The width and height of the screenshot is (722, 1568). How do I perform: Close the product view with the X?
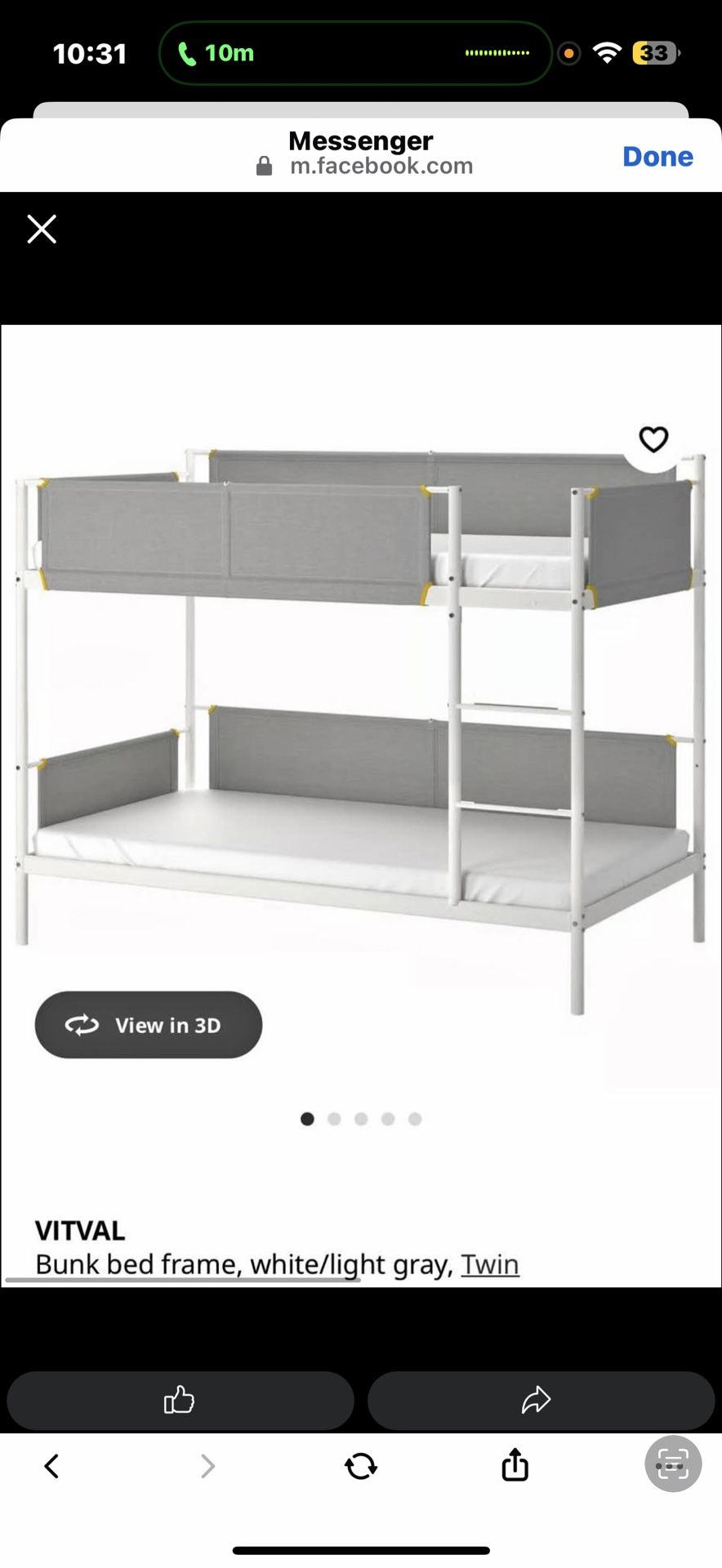coord(41,229)
